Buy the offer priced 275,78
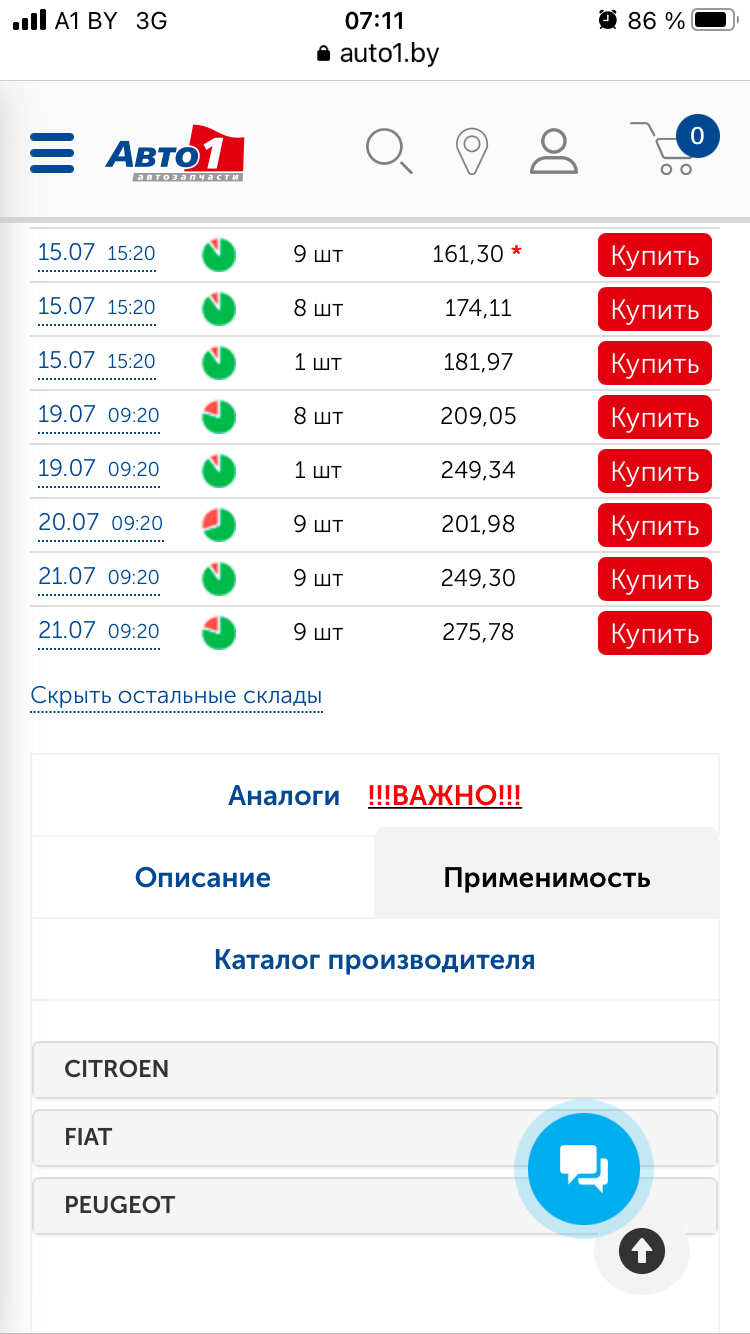 coord(654,633)
